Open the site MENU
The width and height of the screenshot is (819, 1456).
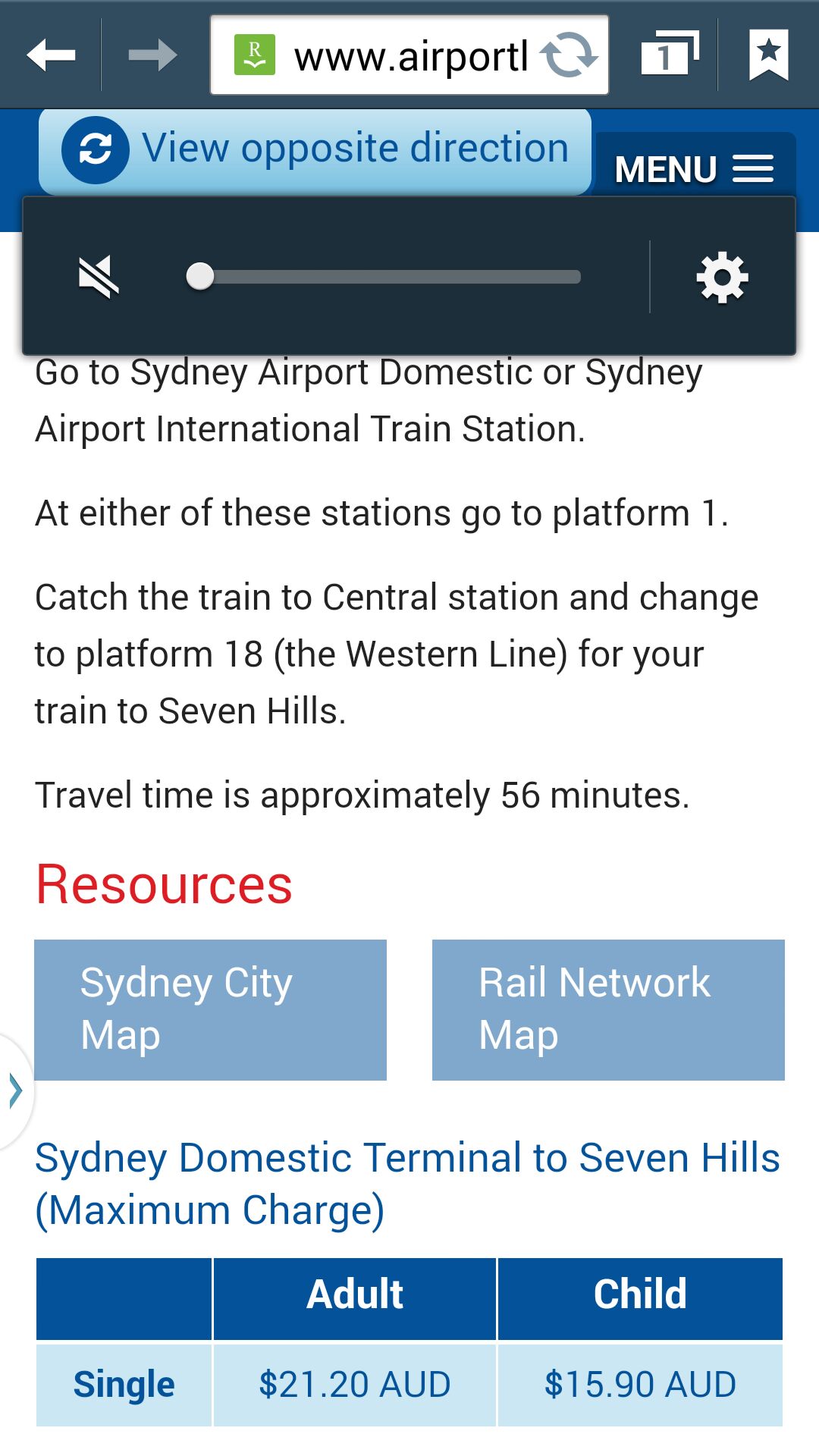[695, 167]
